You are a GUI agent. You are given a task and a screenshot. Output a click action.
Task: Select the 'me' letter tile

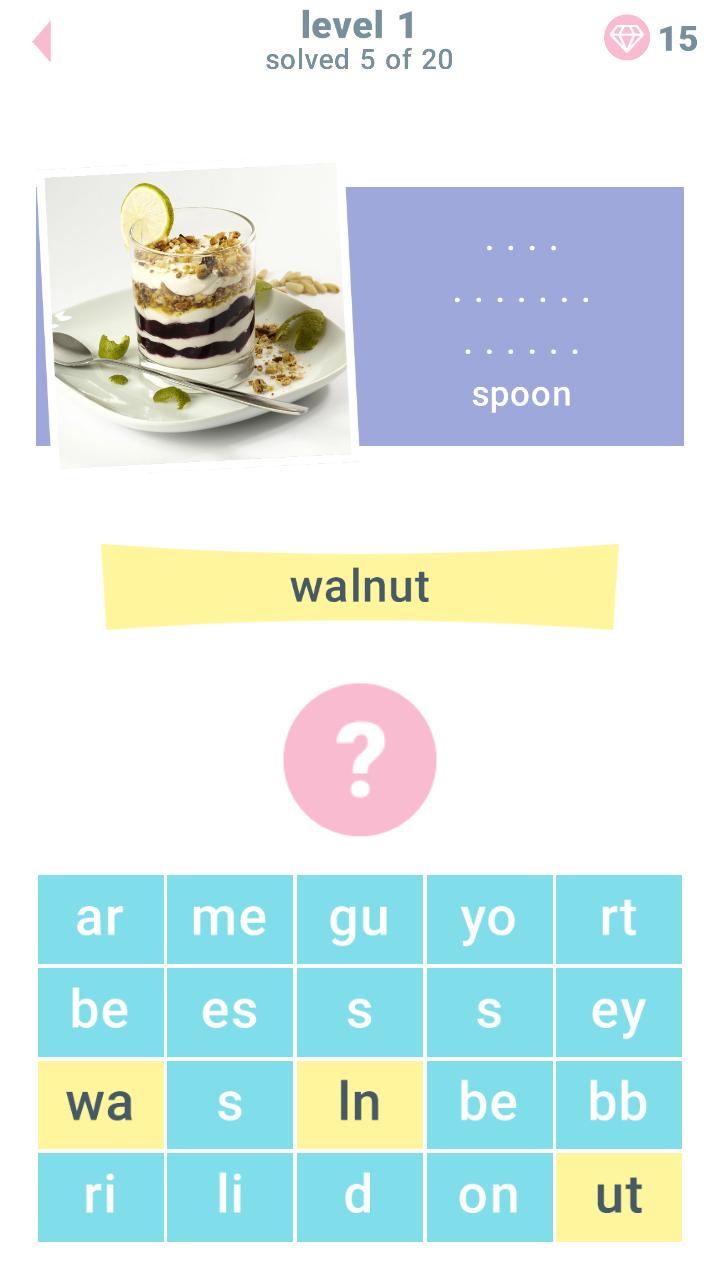(x=230, y=919)
